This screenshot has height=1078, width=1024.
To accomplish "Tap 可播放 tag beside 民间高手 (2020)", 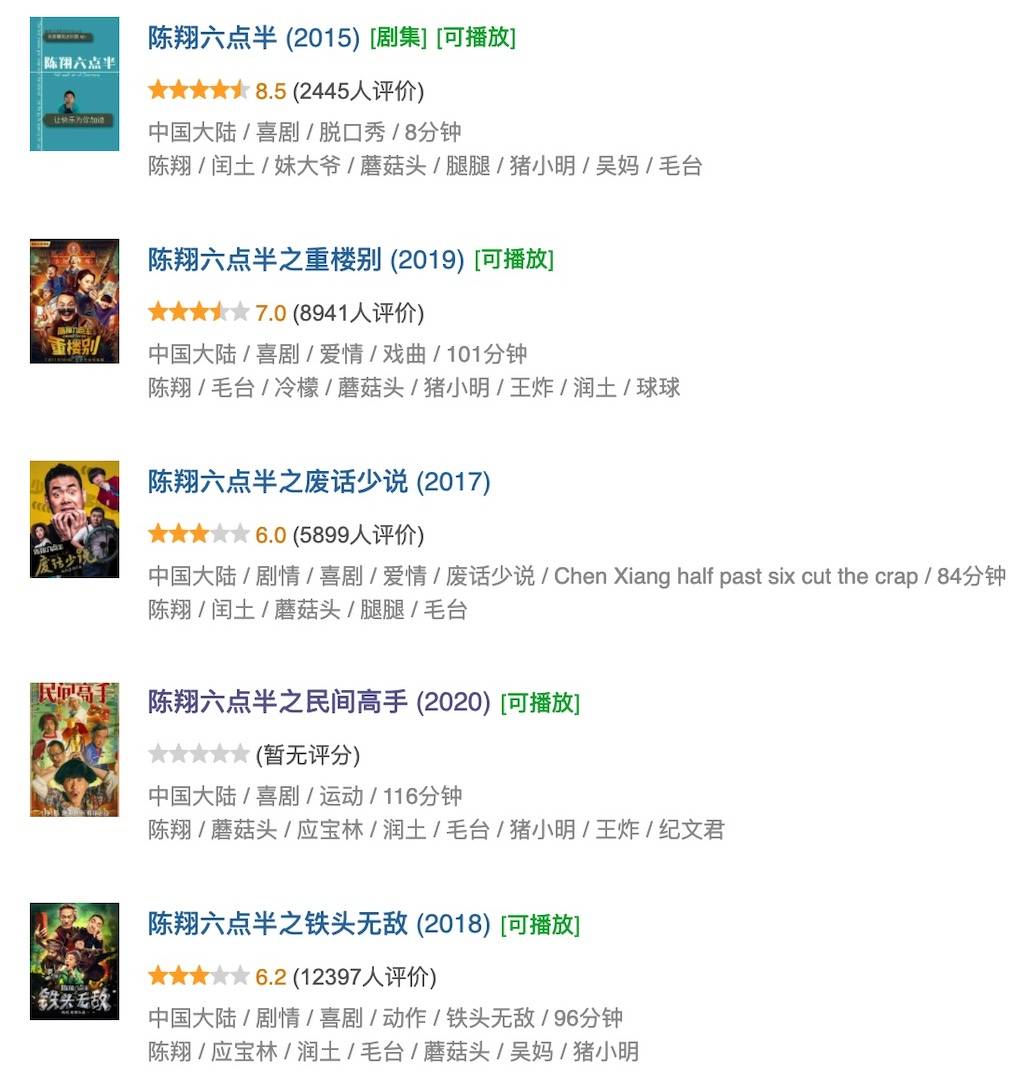I will (540, 702).
